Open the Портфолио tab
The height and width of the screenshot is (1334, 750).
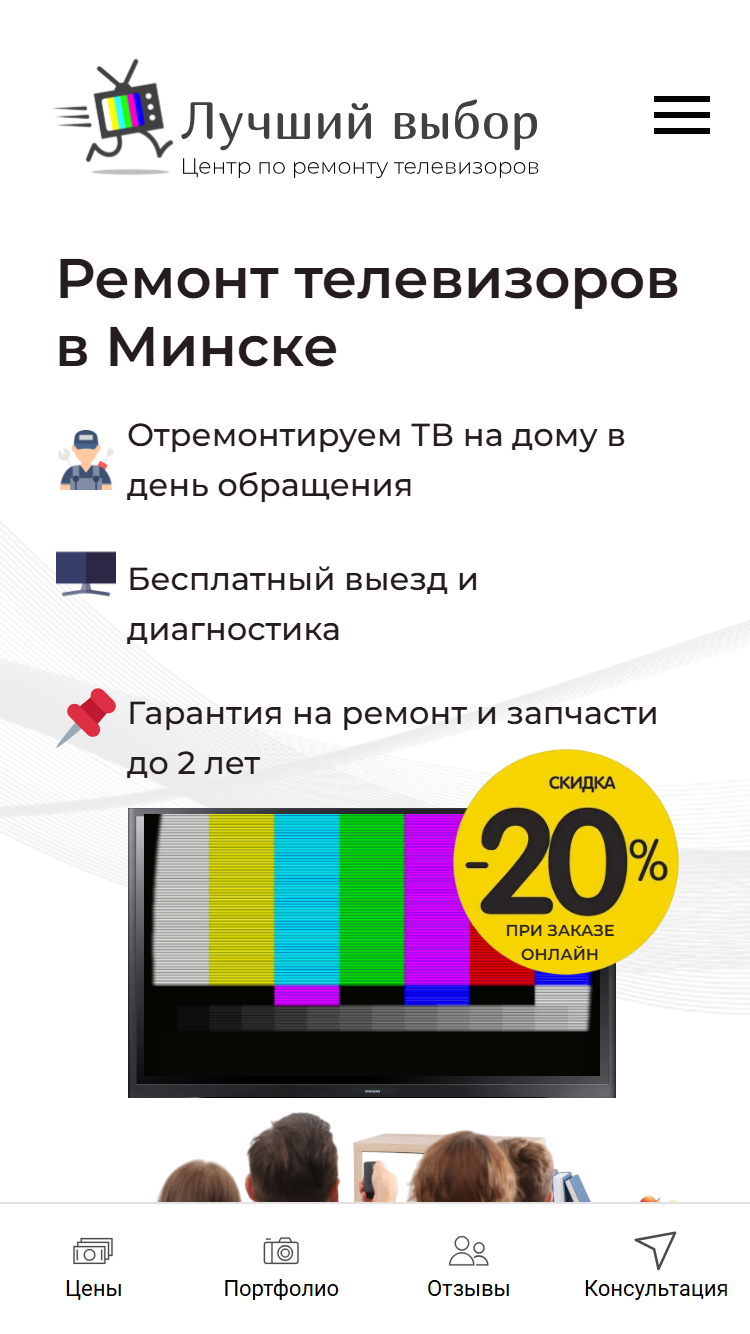click(281, 1267)
